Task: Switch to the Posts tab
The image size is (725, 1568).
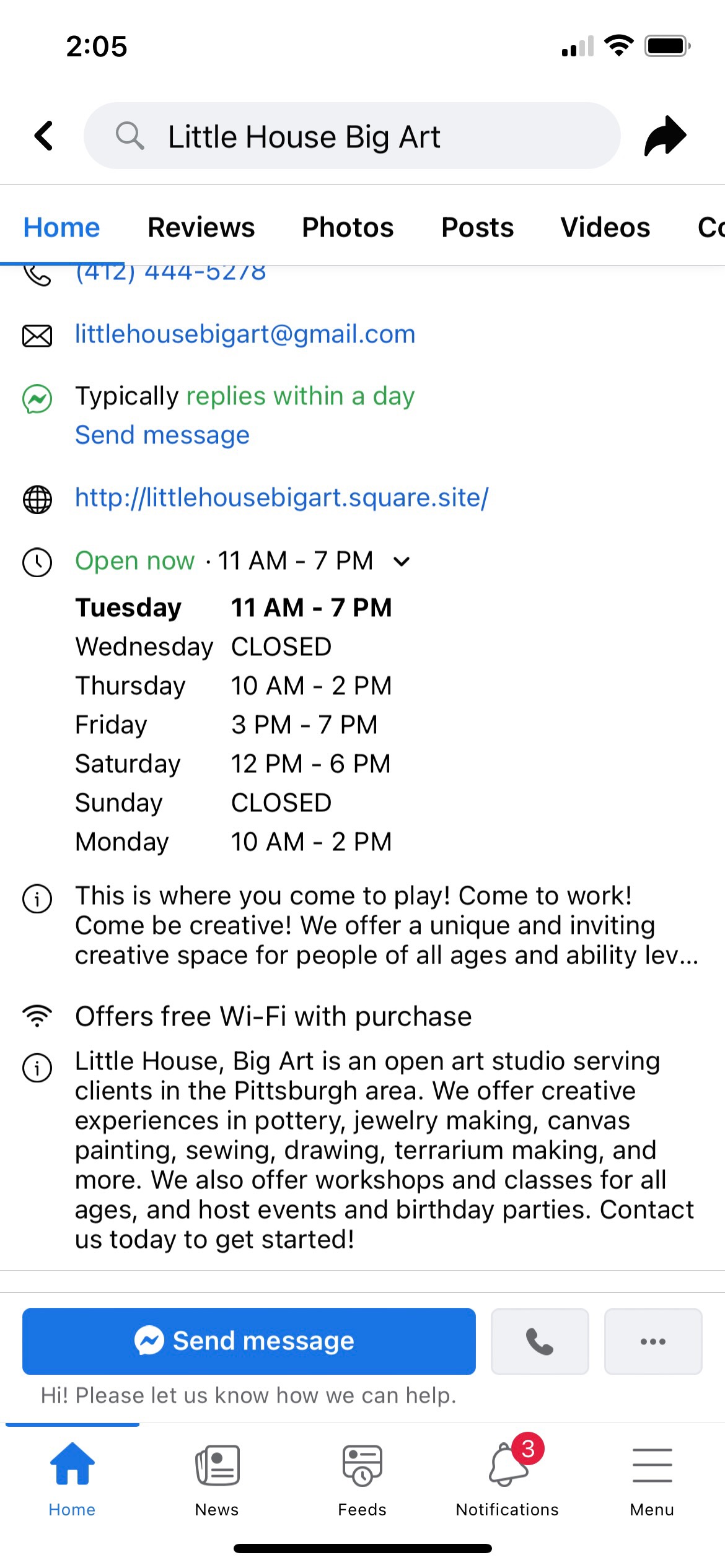Action: point(477,227)
